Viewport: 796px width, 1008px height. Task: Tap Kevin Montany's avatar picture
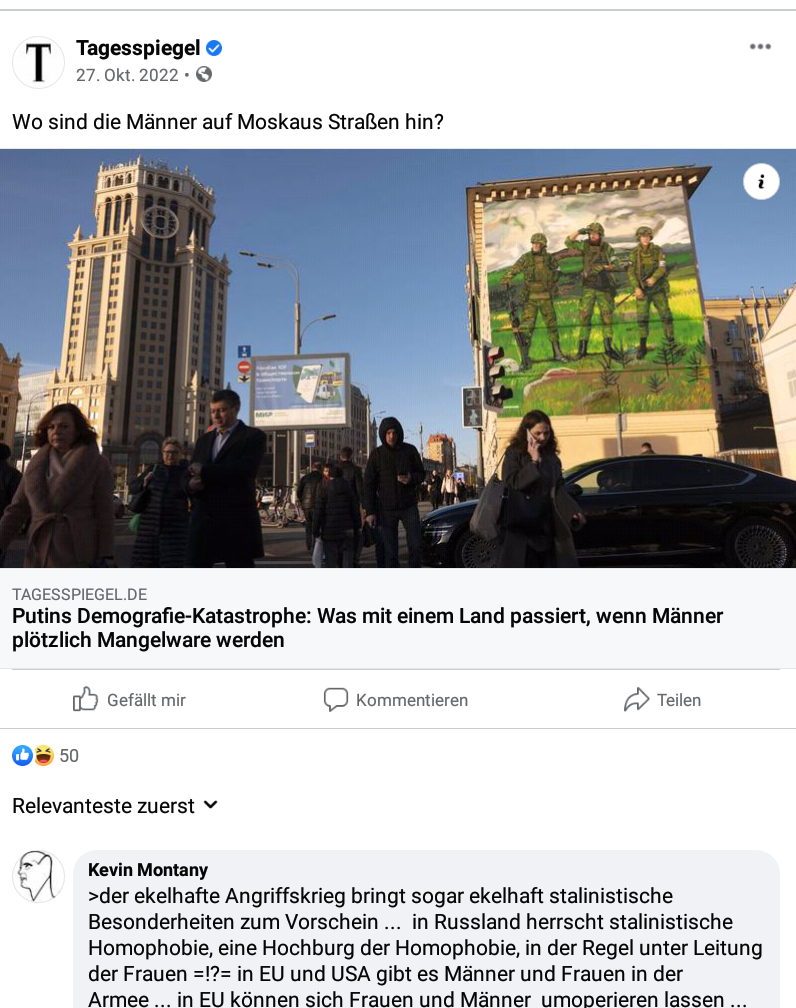(38, 876)
